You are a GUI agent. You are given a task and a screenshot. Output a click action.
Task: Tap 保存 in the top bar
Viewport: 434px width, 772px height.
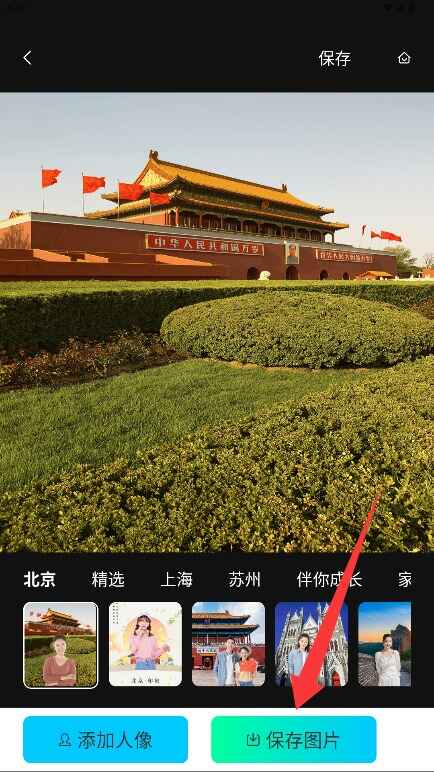click(x=334, y=59)
